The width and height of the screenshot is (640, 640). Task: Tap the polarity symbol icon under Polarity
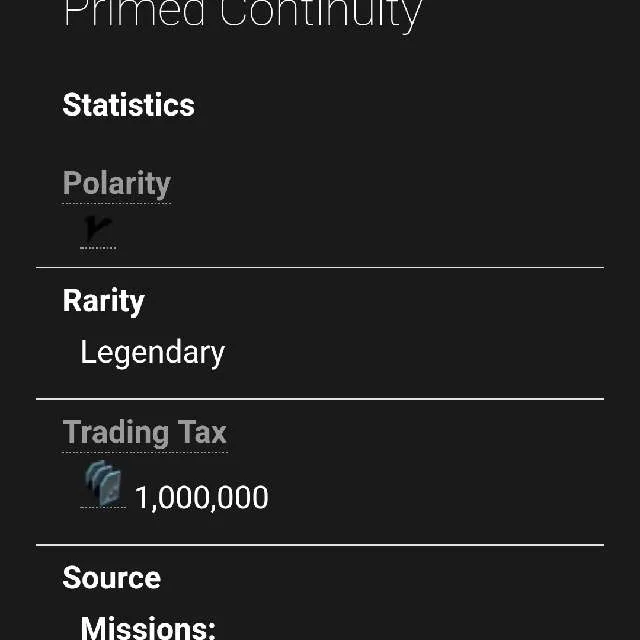(98, 232)
